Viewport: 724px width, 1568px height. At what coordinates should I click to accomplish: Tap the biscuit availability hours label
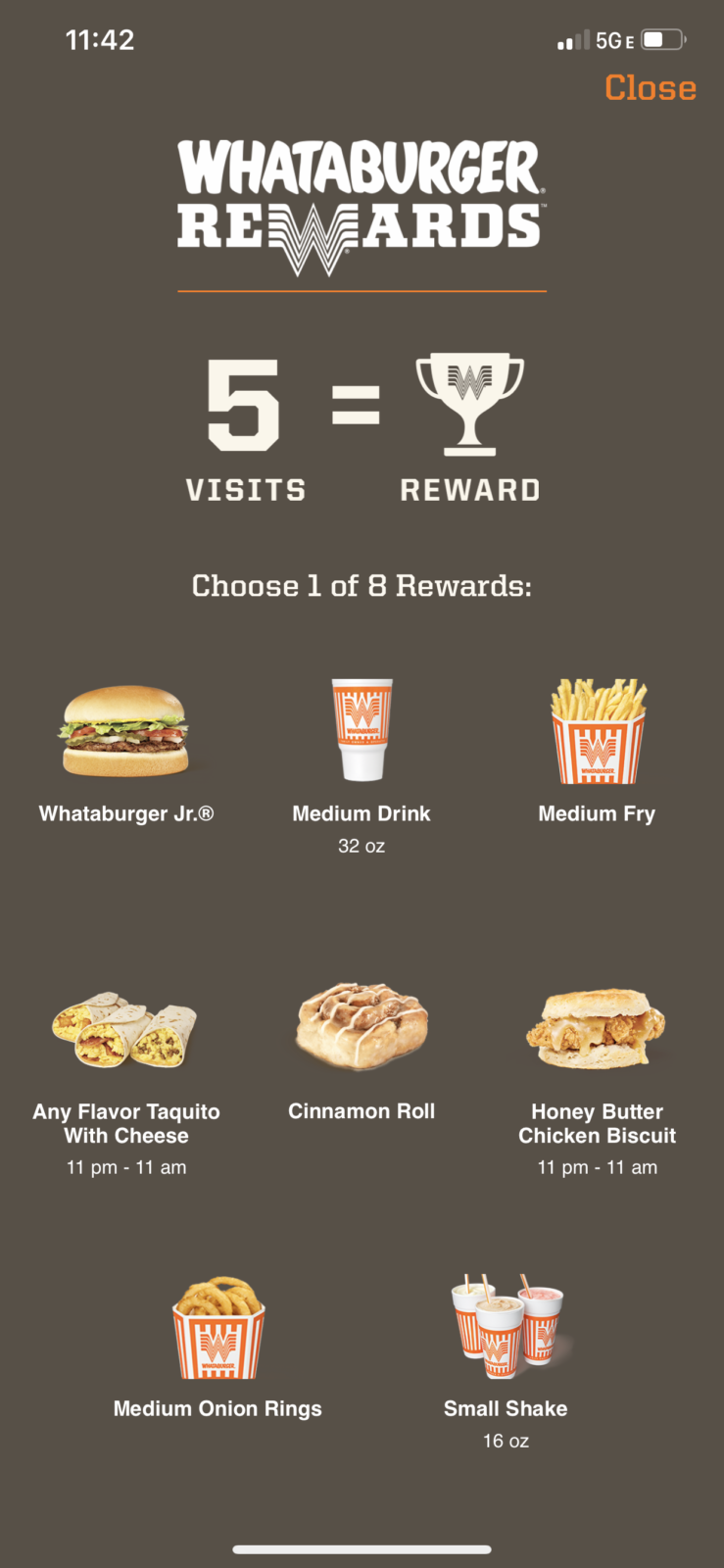click(x=597, y=1167)
